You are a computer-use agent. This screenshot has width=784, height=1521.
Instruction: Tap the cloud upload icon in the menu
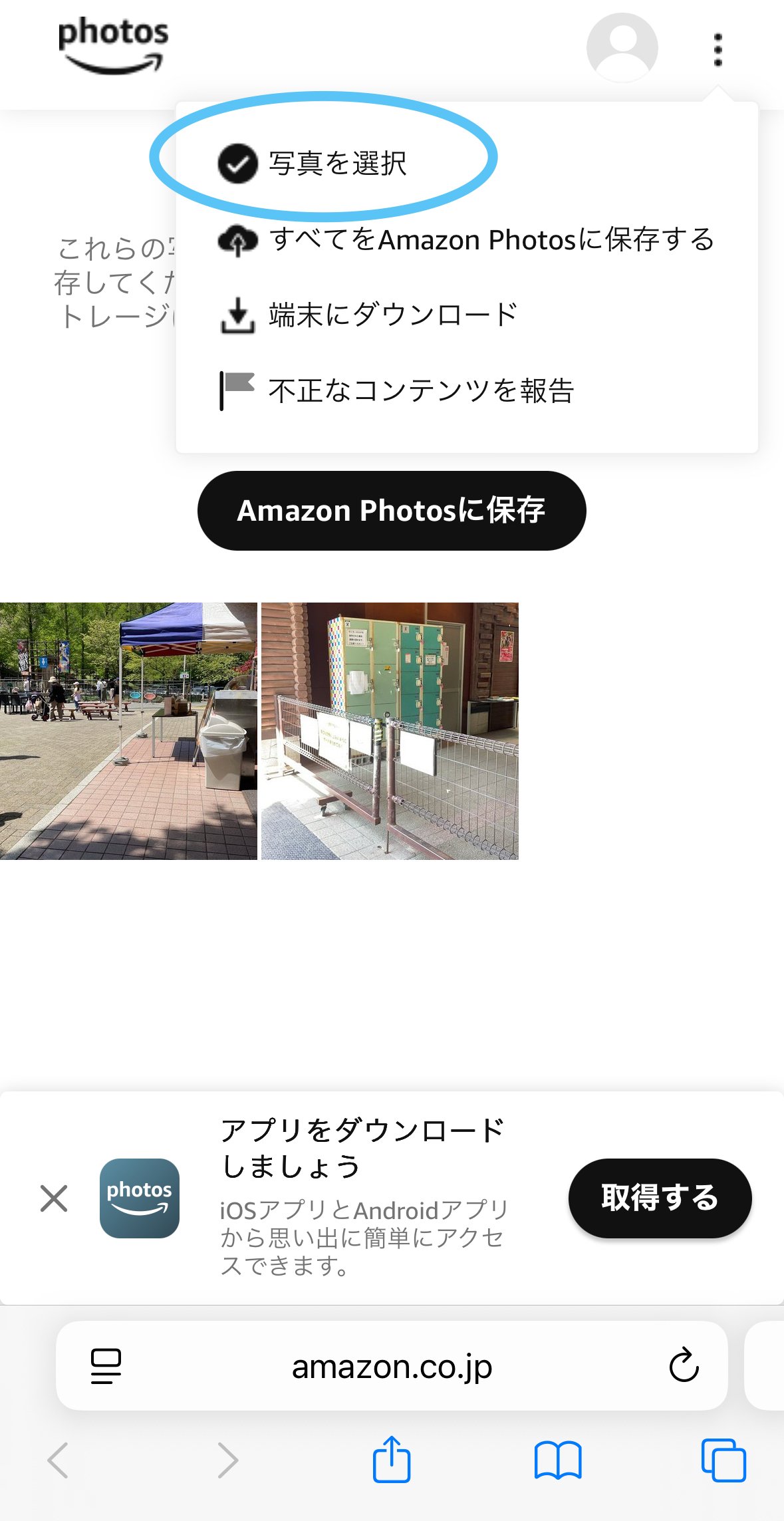tap(237, 241)
